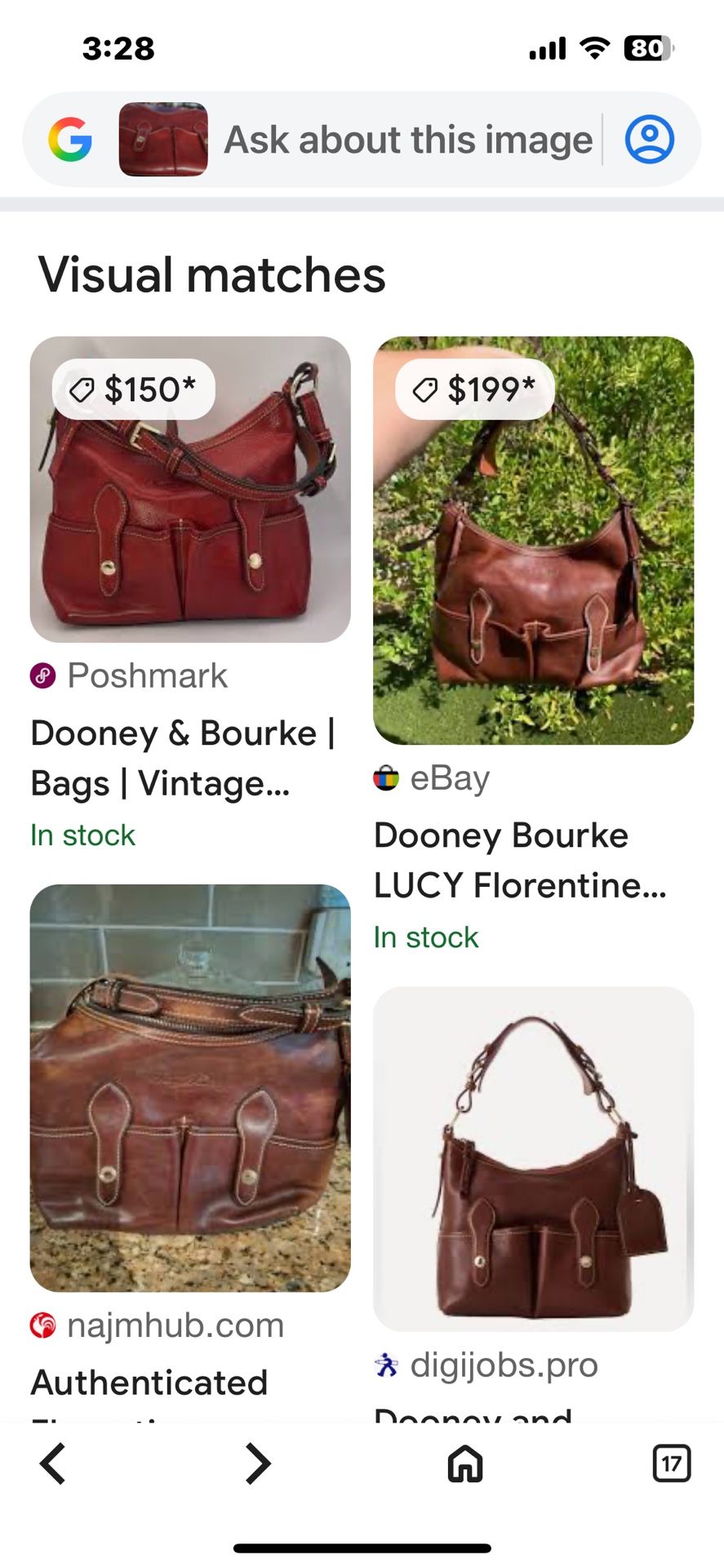The image size is (724, 1568).
Task: Click In stock under the Poshmark listing
Action: 82,835
